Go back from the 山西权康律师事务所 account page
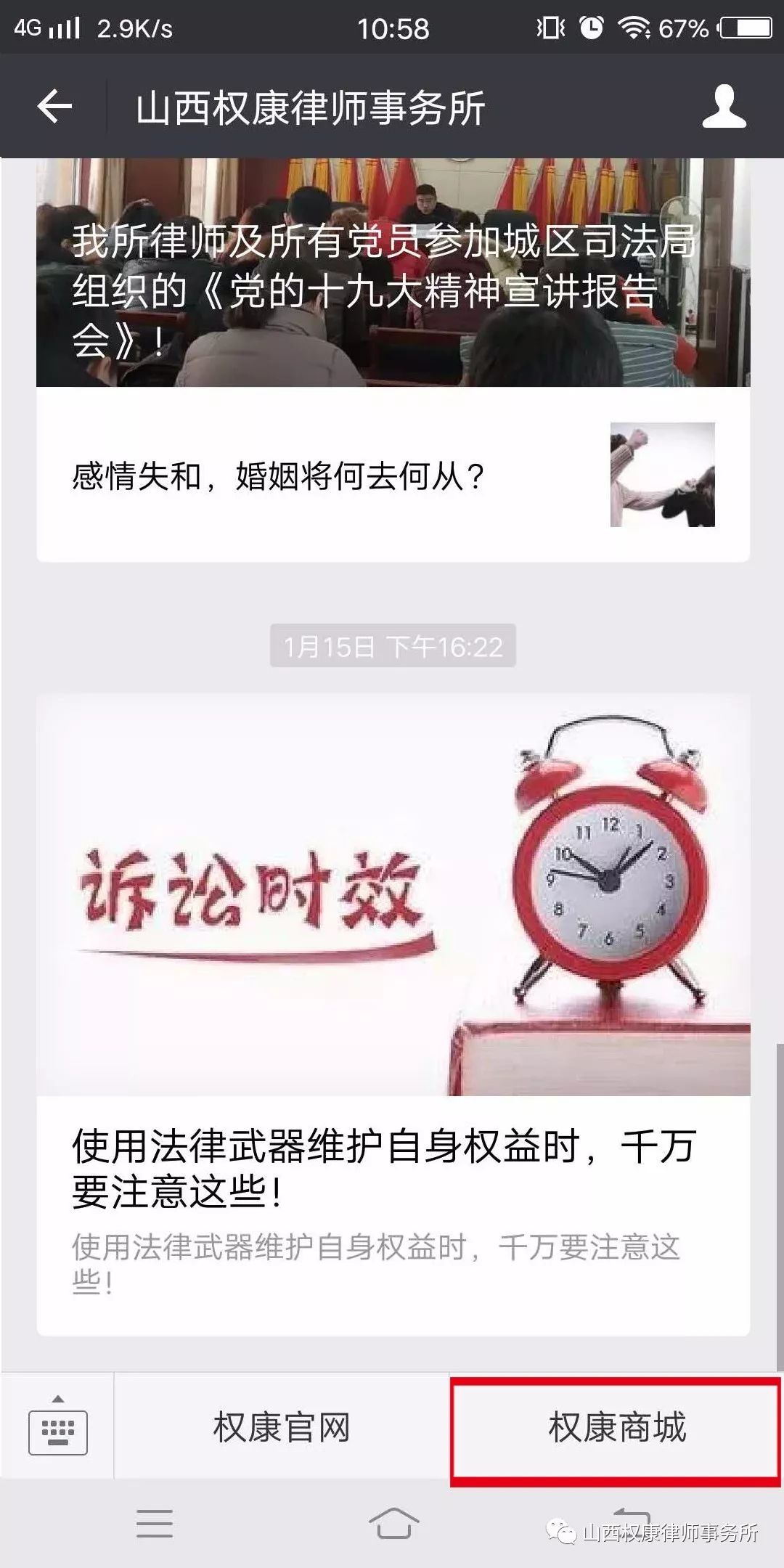Viewport: 784px width, 1568px height. click(x=54, y=107)
